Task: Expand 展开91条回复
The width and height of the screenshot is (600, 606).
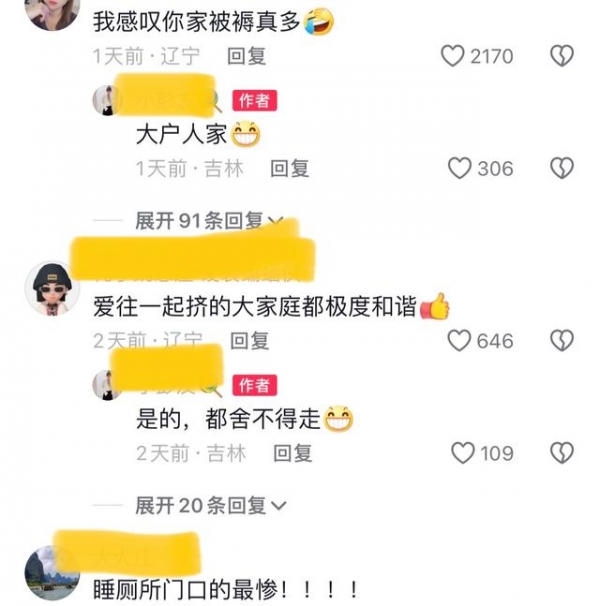Action: [210, 221]
